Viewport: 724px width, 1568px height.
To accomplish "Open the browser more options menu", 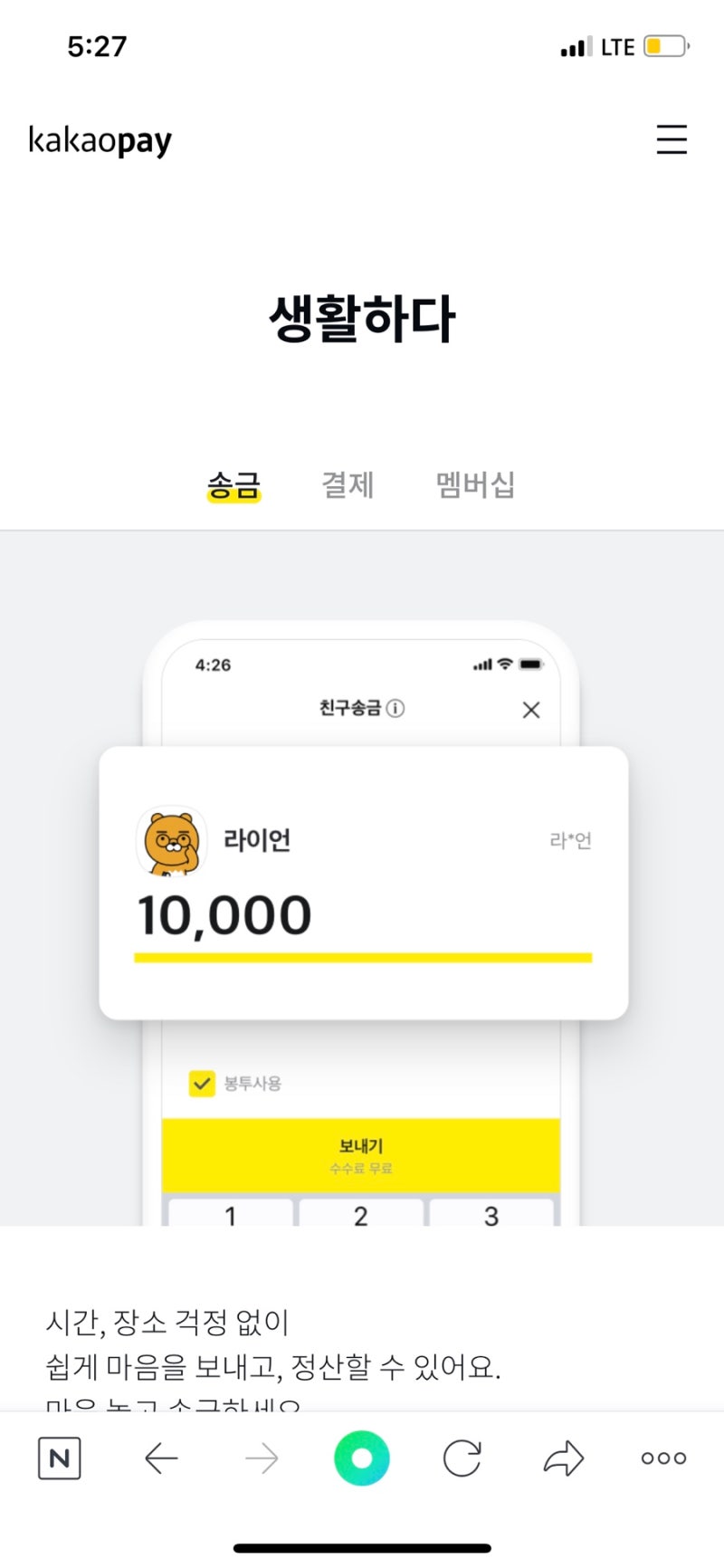I will coord(663,1458).
